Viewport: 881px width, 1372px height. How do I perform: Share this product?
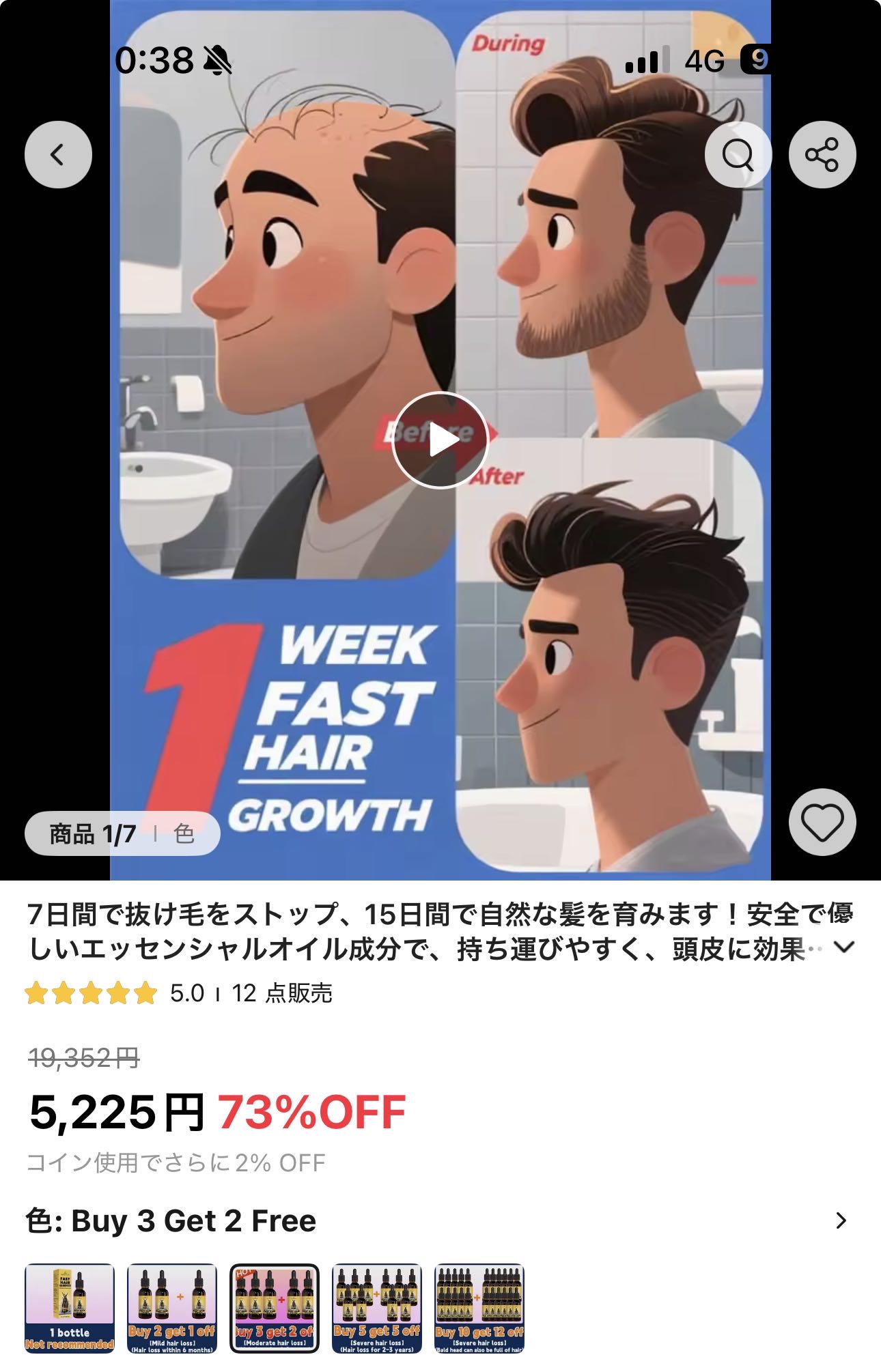(x=822, y=154)
